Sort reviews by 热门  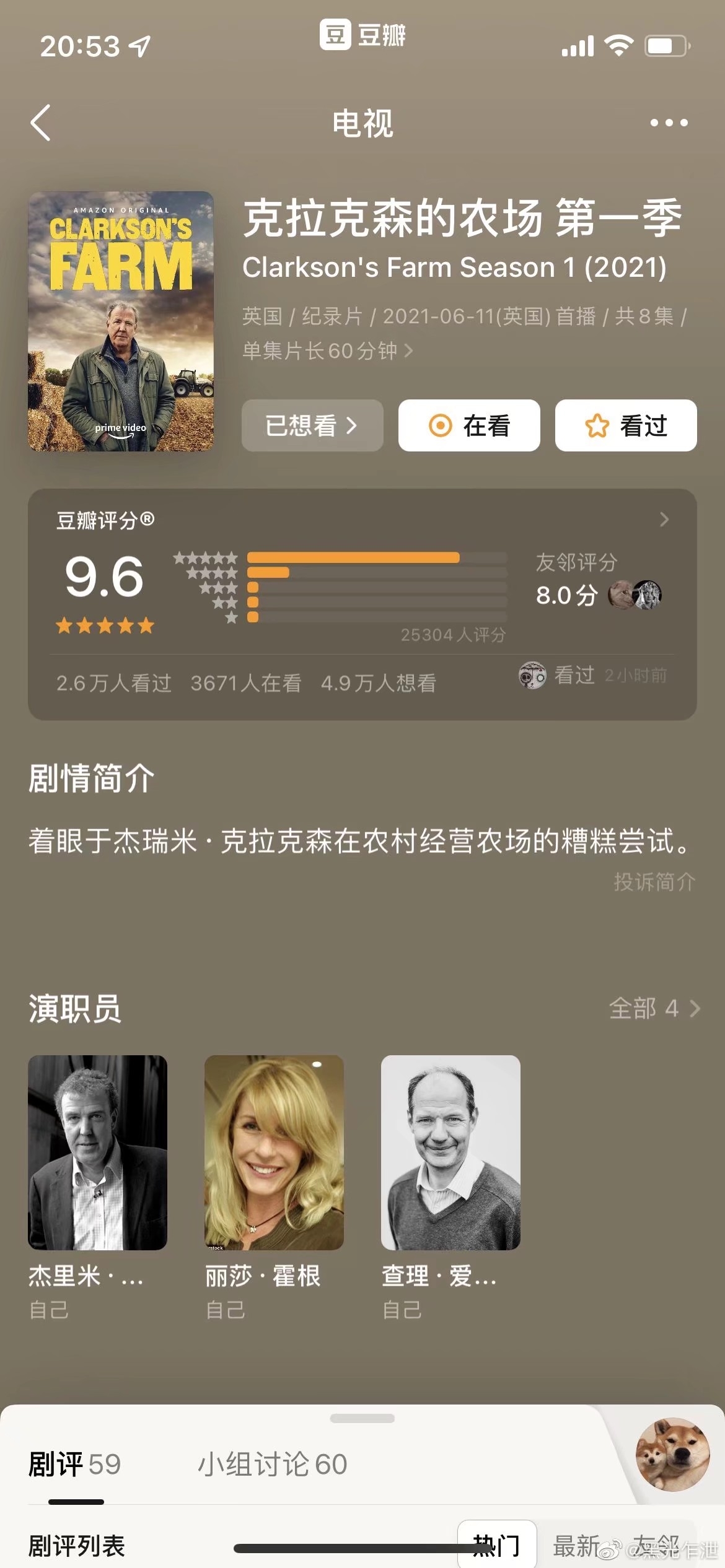point(497,1545)
